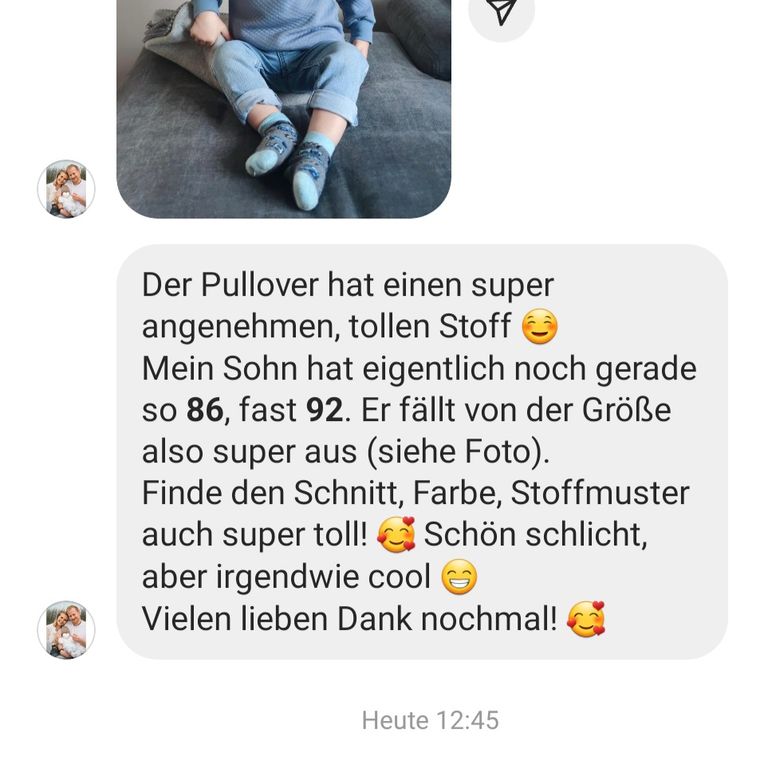Forward the photo using the paper plane icon
The height and width of the screenshot is (768, 768).
pos(501,12)
